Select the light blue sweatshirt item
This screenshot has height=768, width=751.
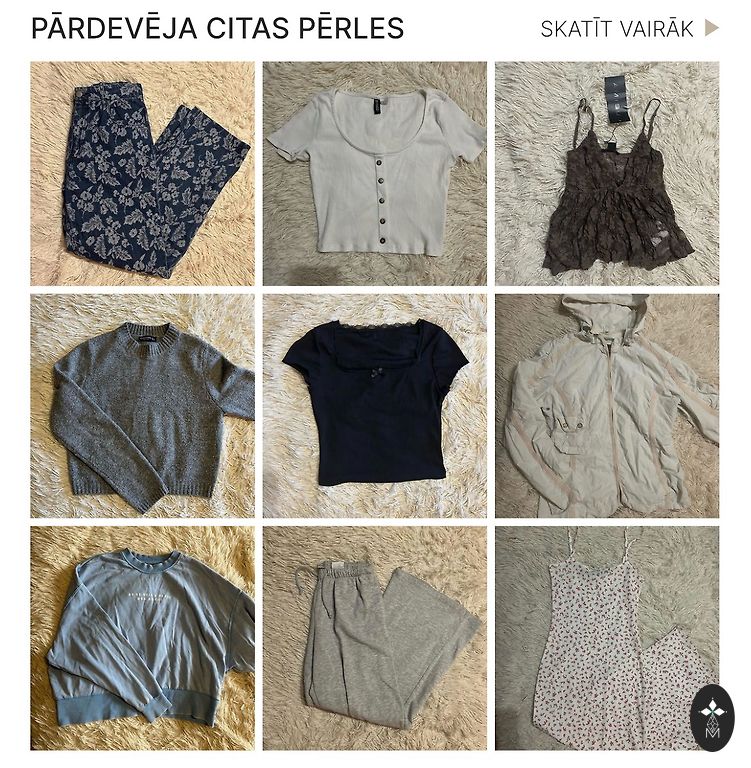142,638
